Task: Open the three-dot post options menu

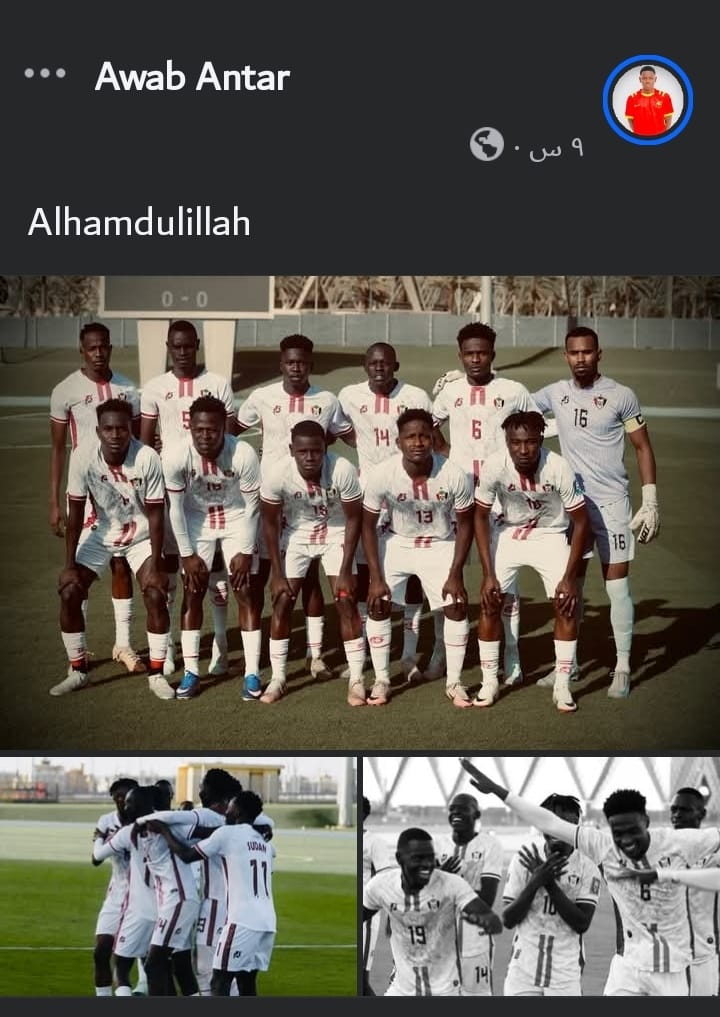Action: (45, 74)
